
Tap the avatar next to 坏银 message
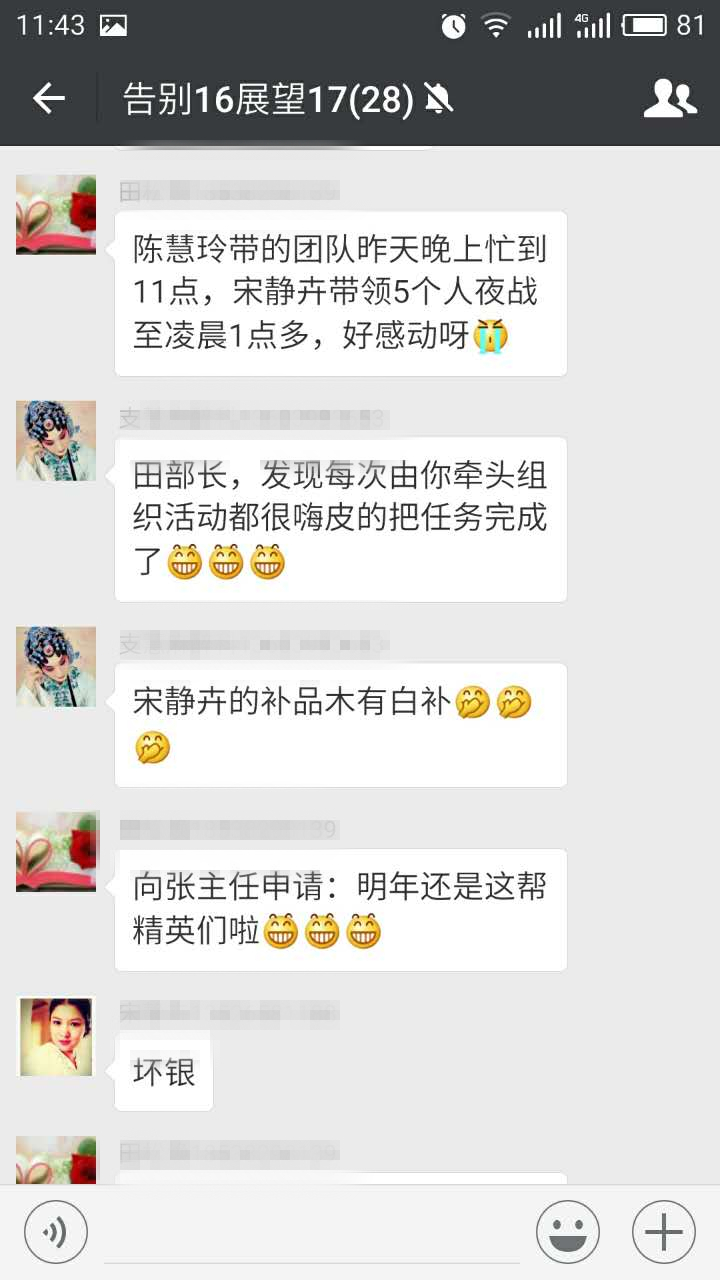click(x=56, y=1036)
